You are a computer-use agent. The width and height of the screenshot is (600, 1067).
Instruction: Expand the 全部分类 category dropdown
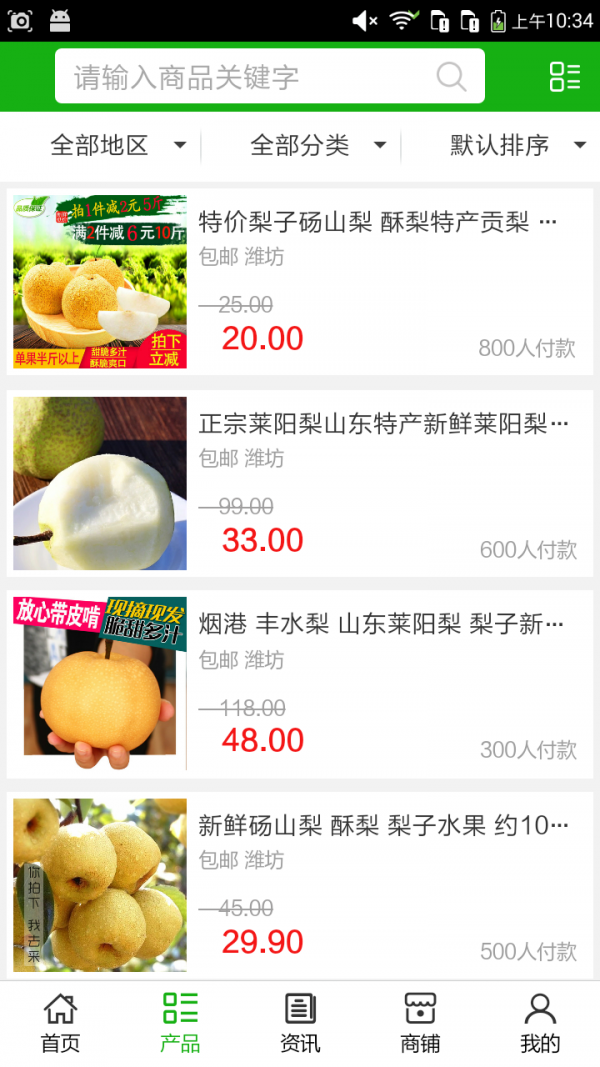pyautogui.click(x=315, y=146)
